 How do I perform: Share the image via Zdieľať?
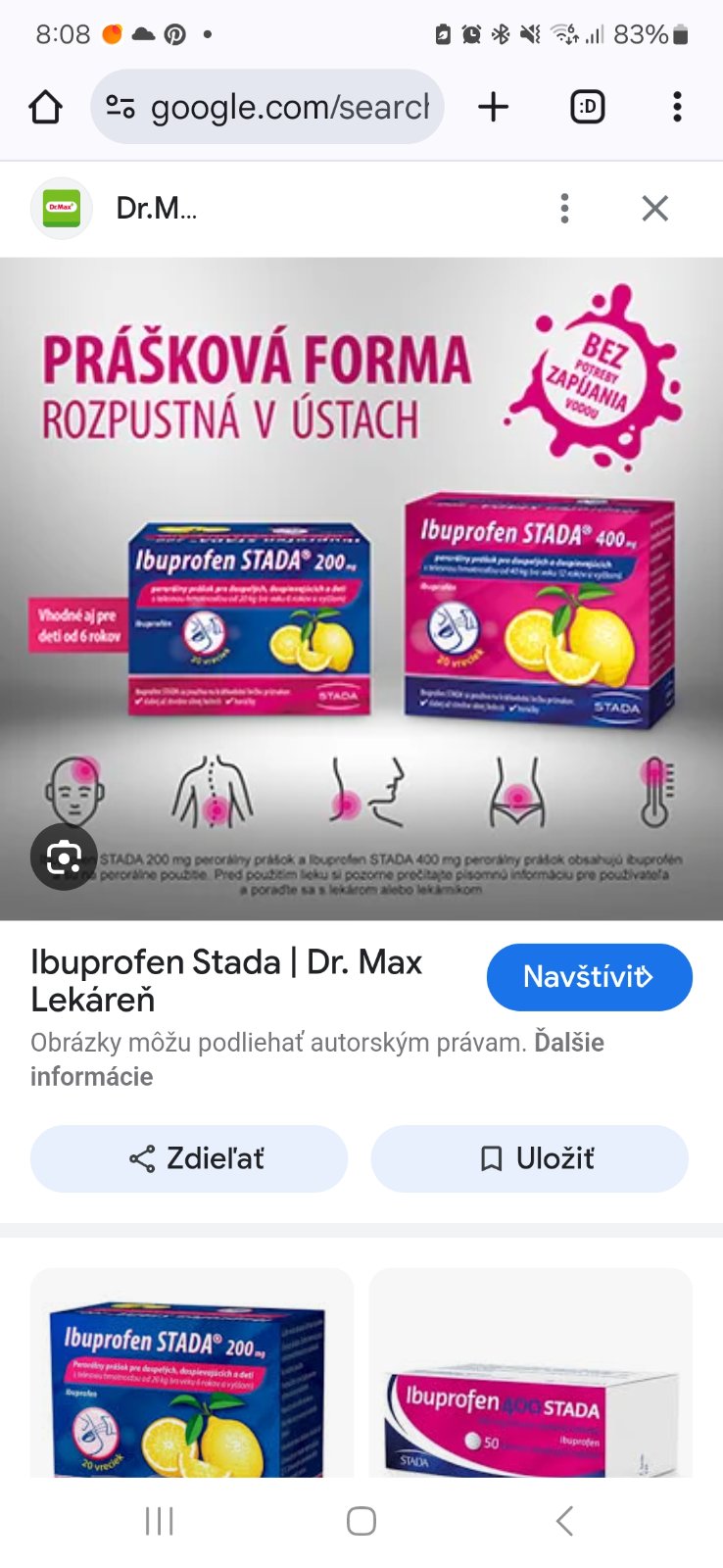pos(189,1158)
